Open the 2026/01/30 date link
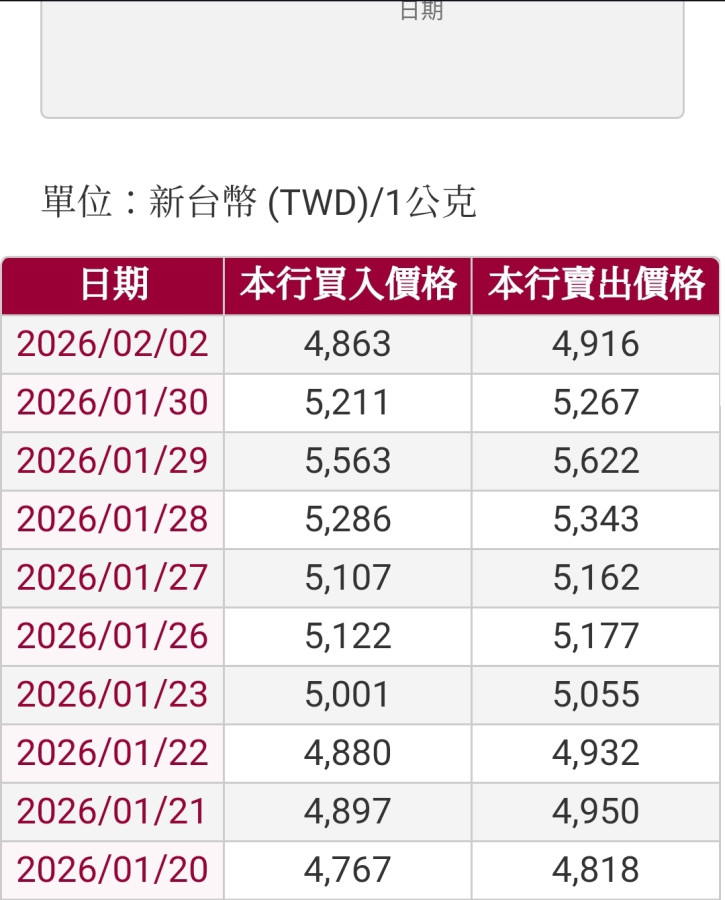The width and height of the screenshot is (725, 900). click(x=112, y=403)
